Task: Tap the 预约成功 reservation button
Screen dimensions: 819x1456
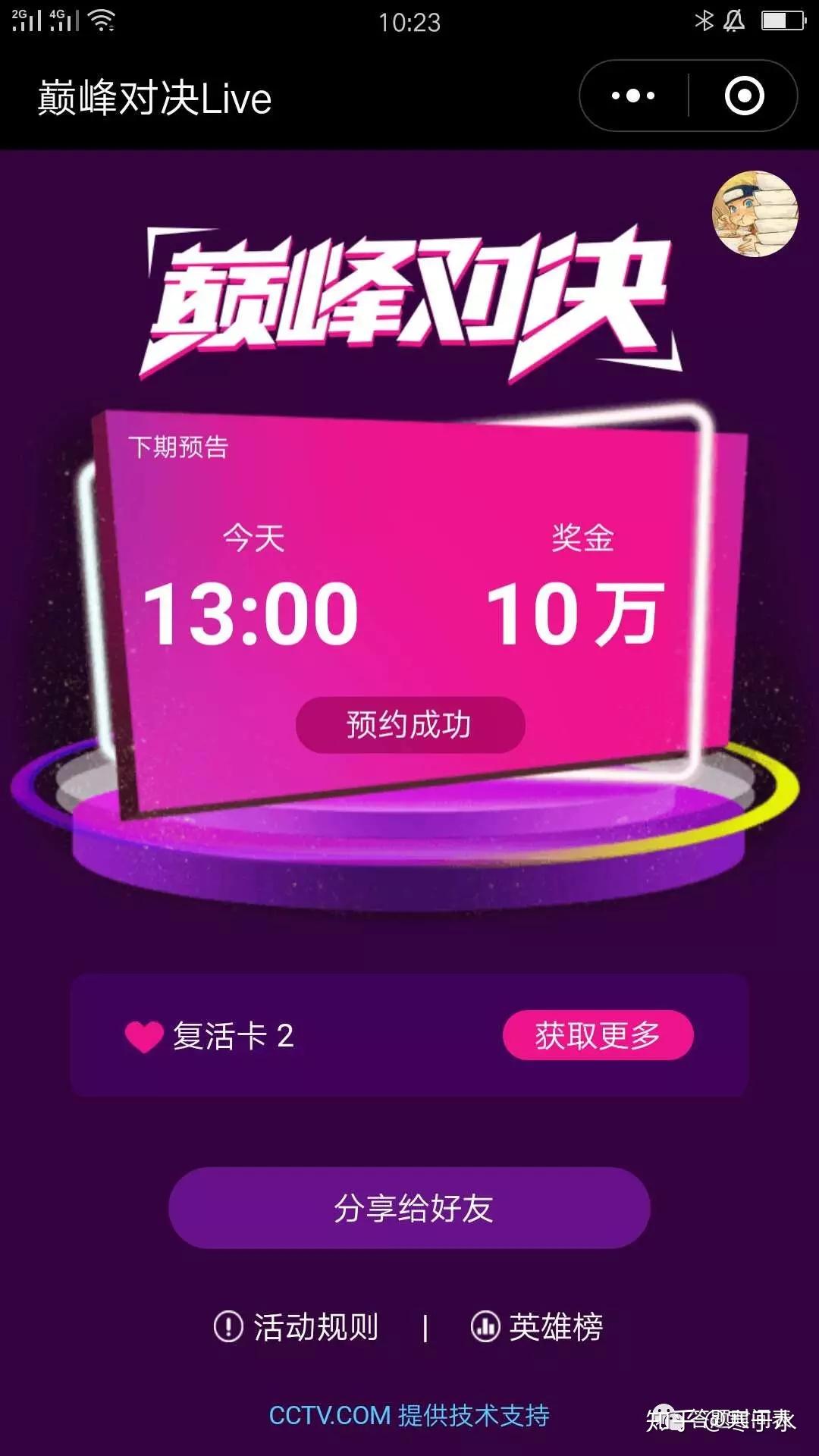Action: pos(410,725)
